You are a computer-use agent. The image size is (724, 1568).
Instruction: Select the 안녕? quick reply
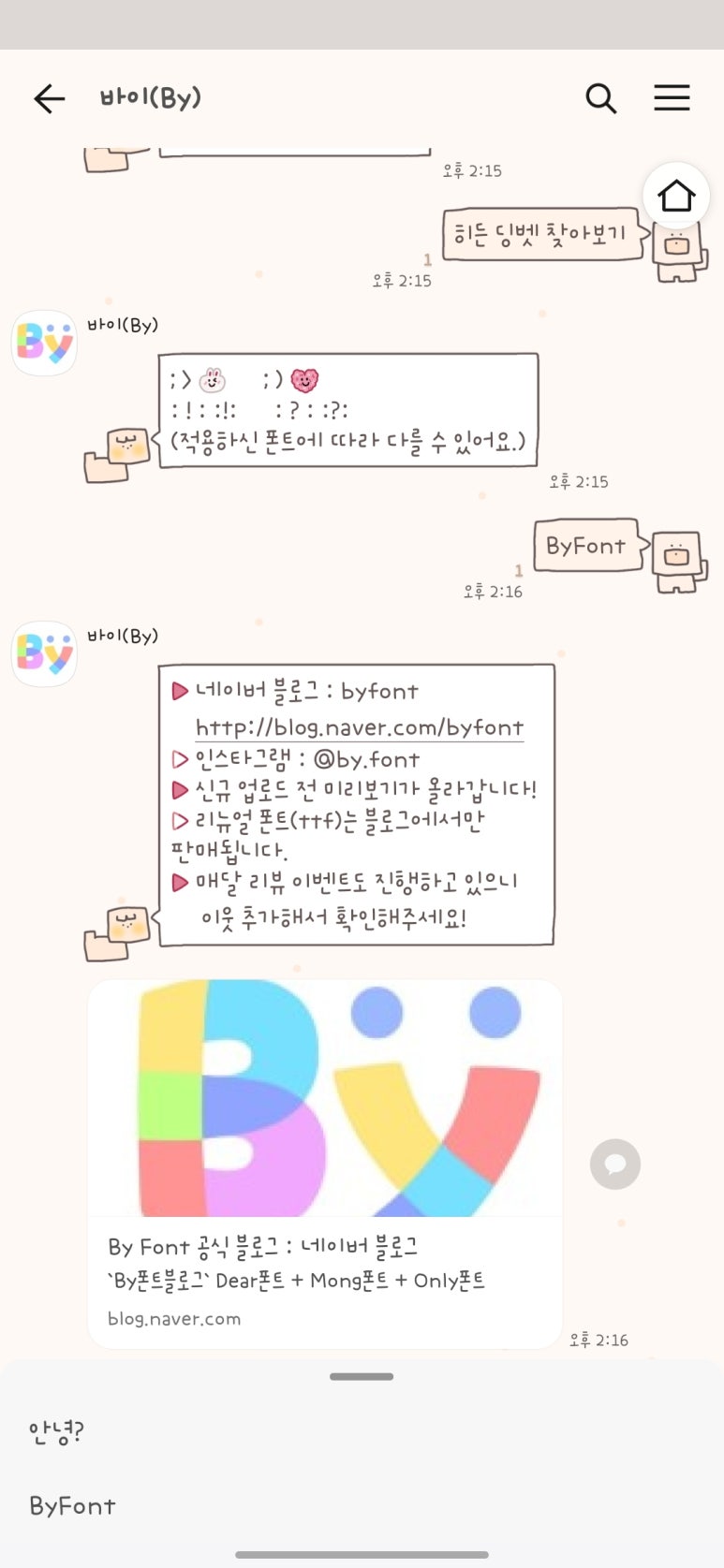(56, 1430)
